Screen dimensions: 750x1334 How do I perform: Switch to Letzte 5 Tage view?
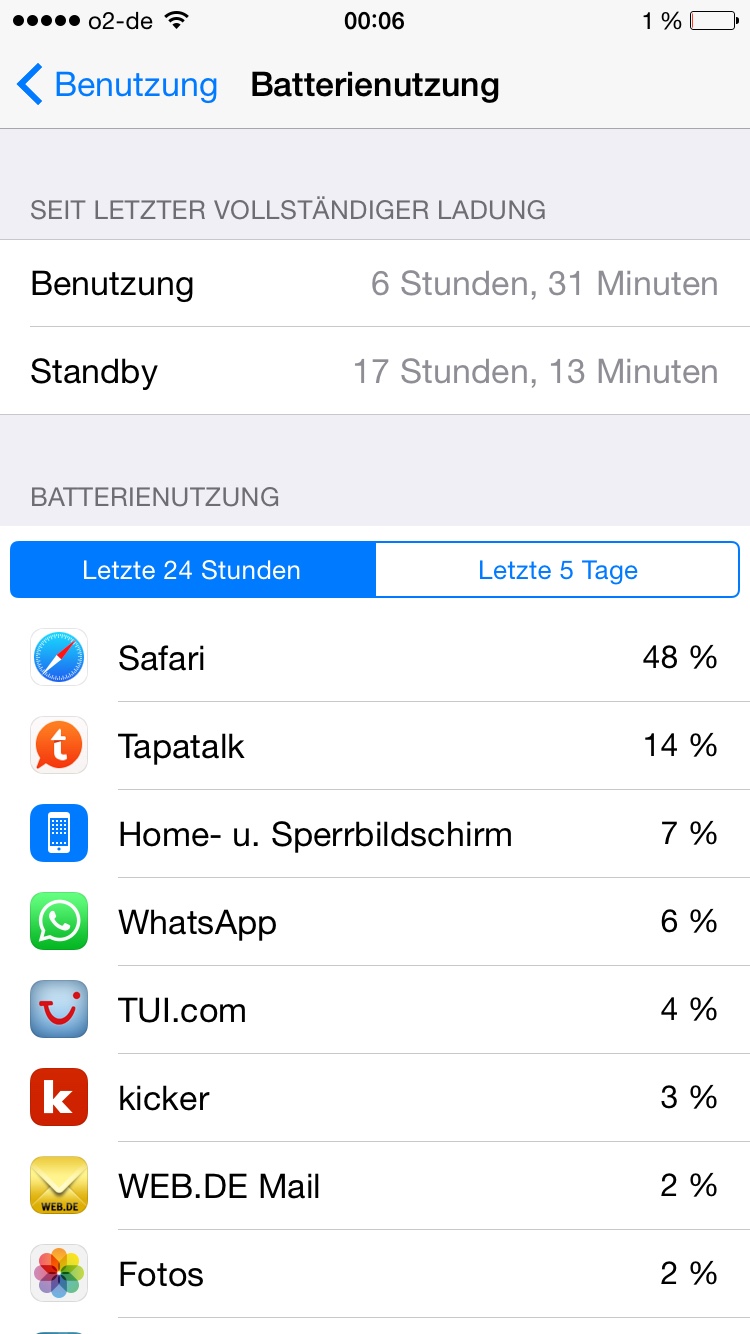[557, 570]
